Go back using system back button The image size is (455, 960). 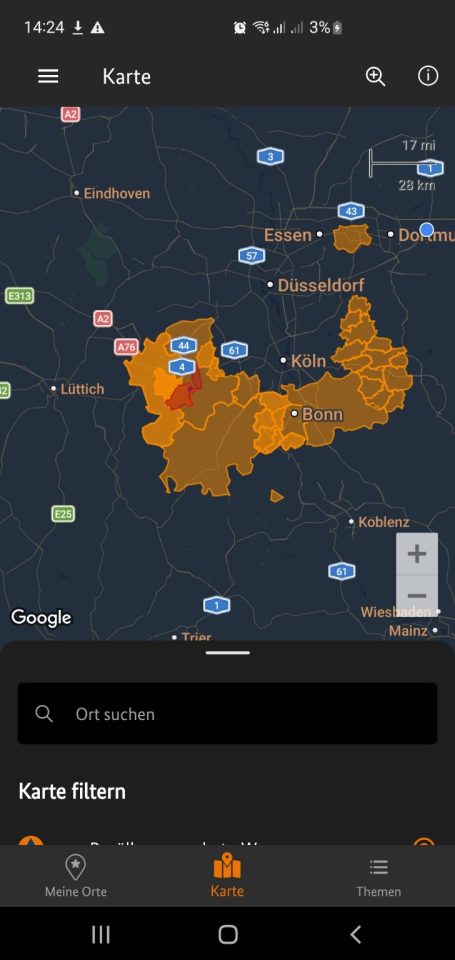355,934
